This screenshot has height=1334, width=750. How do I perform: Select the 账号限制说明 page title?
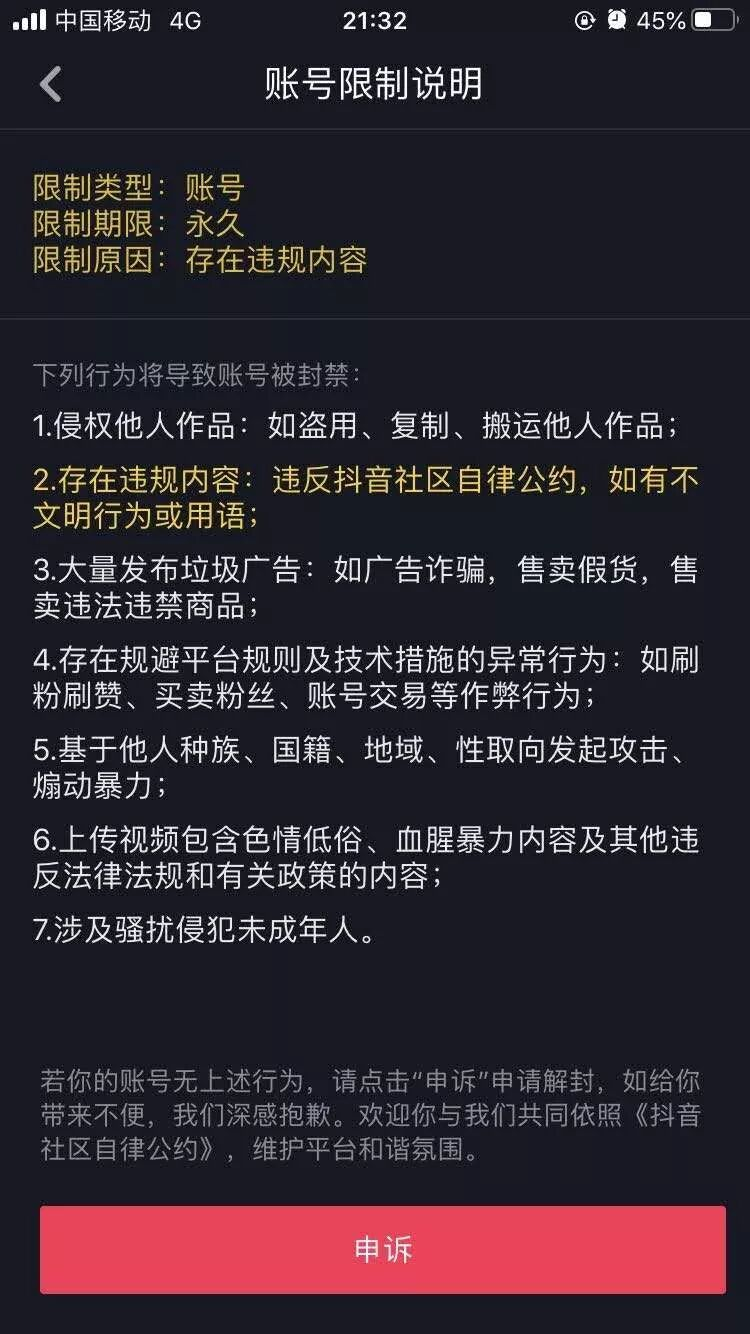point(375,86)
